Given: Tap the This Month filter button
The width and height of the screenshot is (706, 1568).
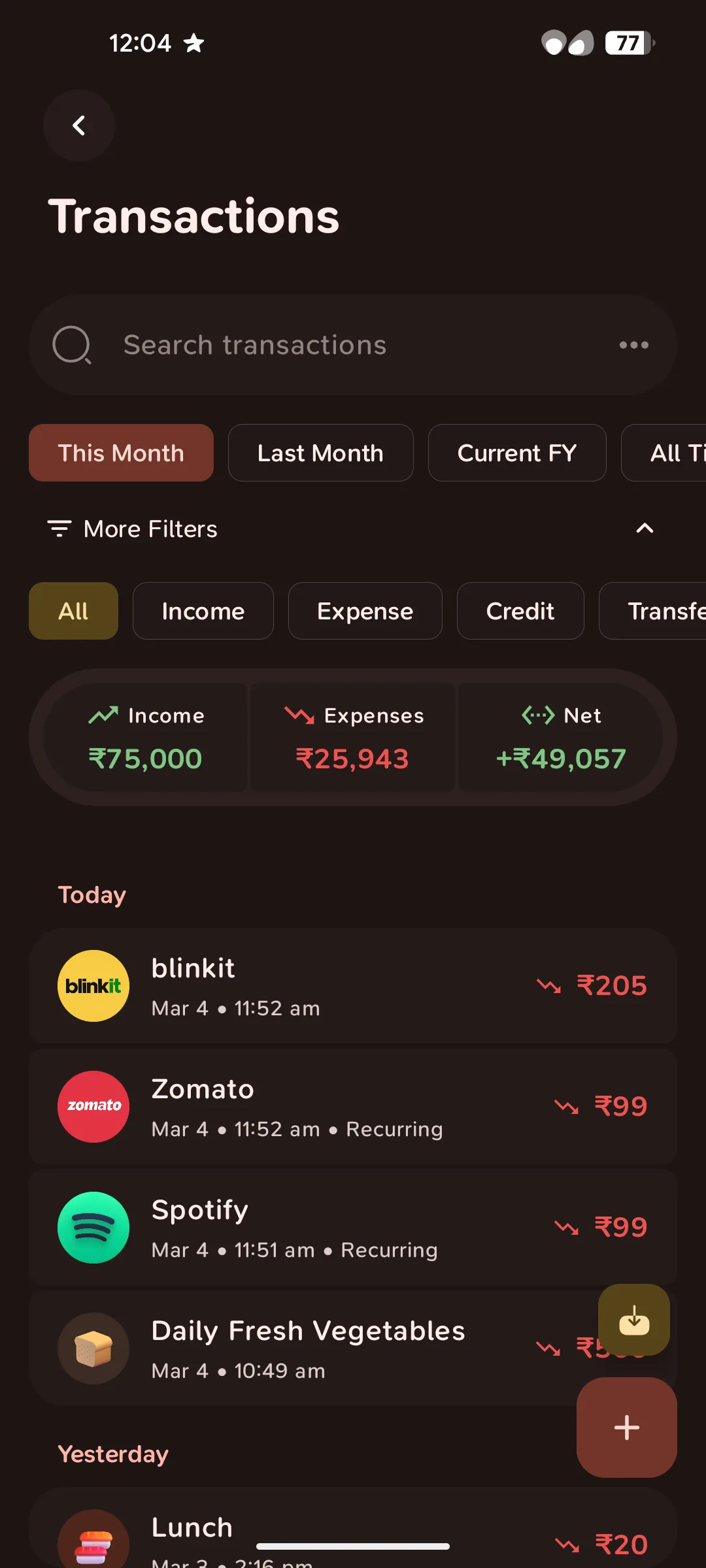Looking at the screenshot, I should point(120,453).
